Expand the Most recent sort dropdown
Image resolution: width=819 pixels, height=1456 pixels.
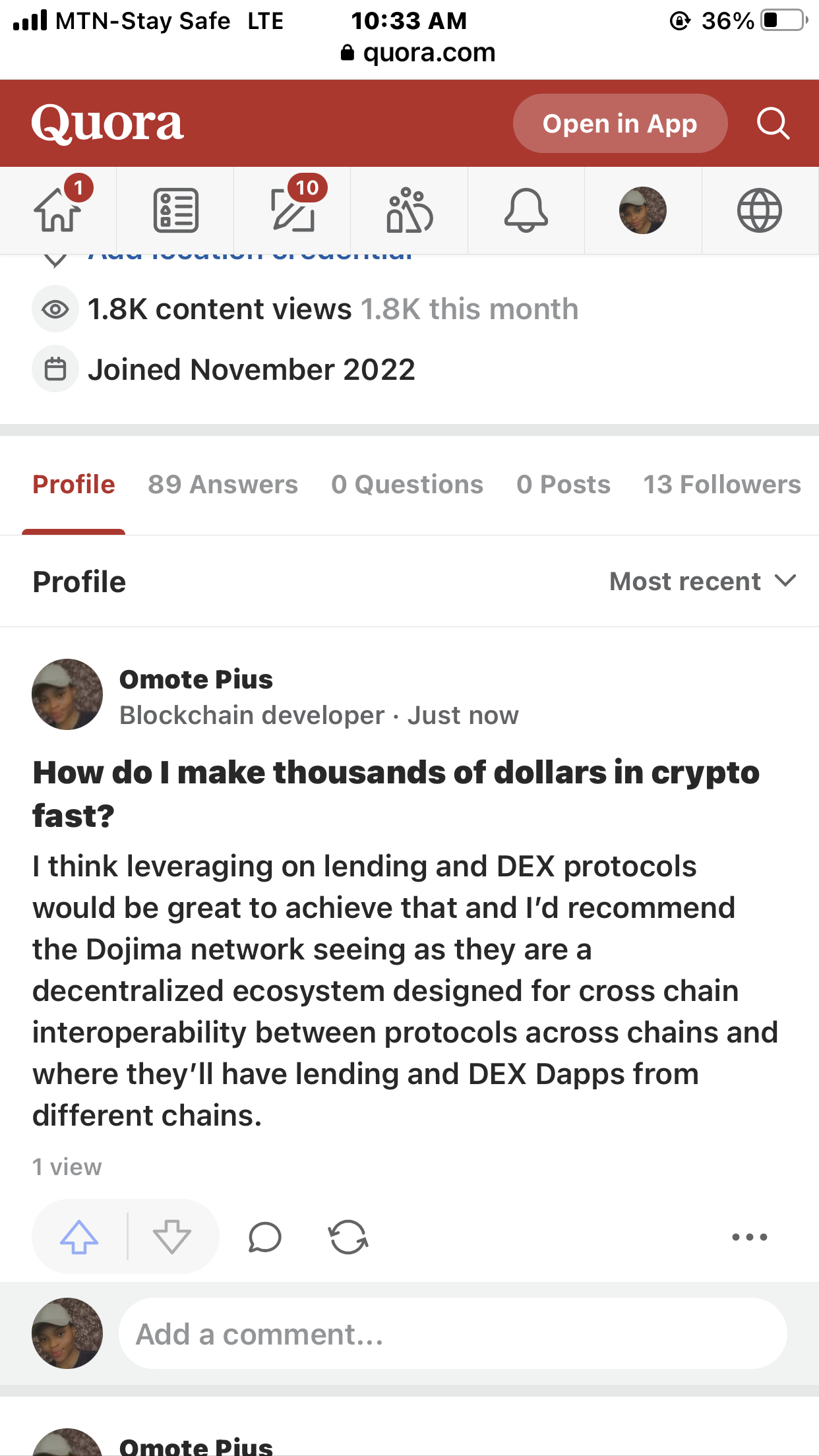[x=702, y=582]
